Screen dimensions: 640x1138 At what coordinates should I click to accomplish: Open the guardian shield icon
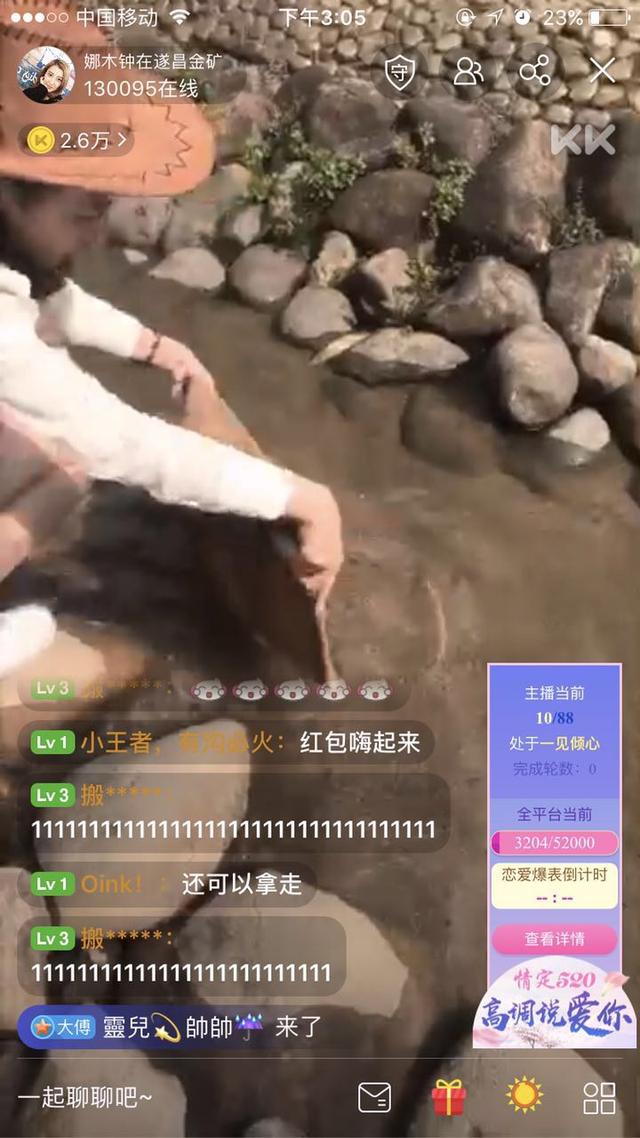pos(400,71)
